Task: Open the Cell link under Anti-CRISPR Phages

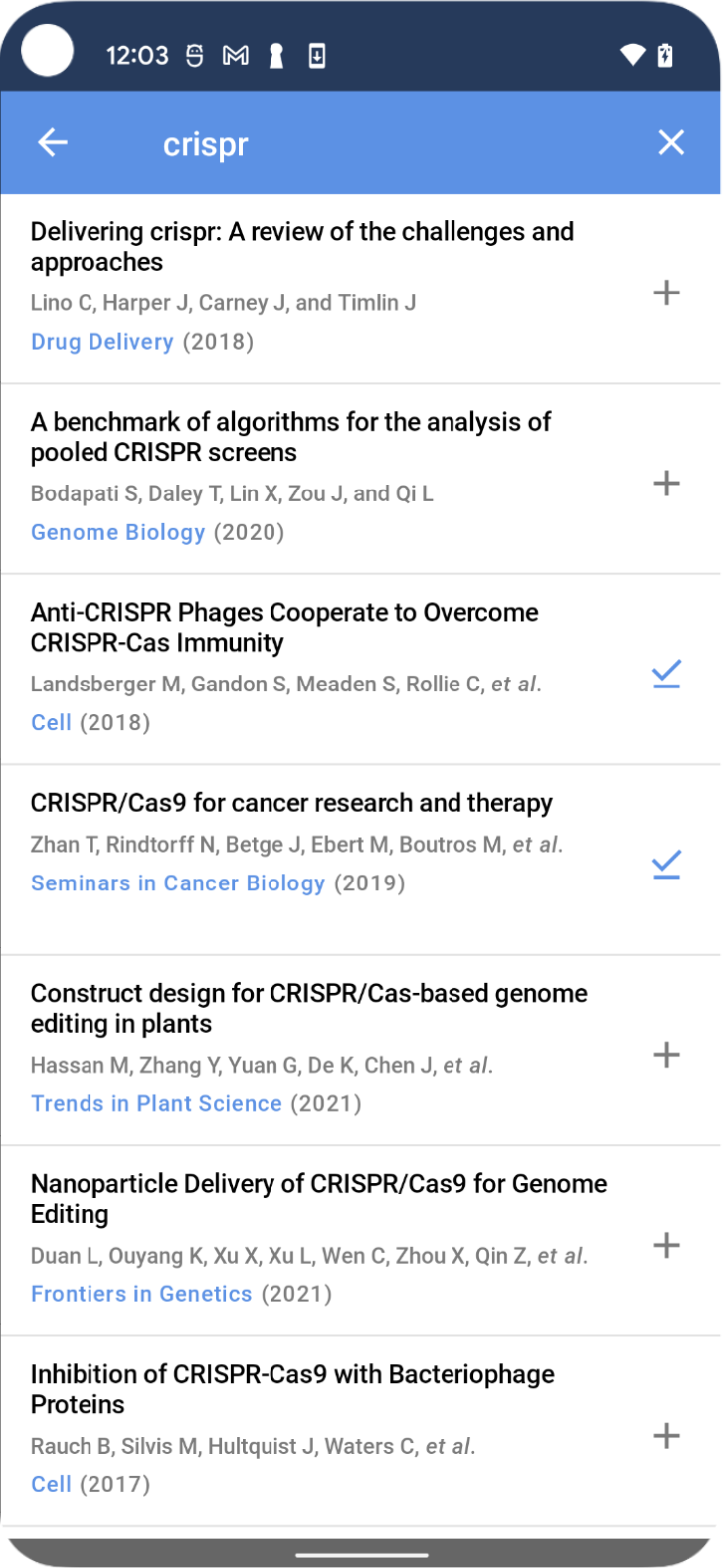Action: (x=51, y=723)
